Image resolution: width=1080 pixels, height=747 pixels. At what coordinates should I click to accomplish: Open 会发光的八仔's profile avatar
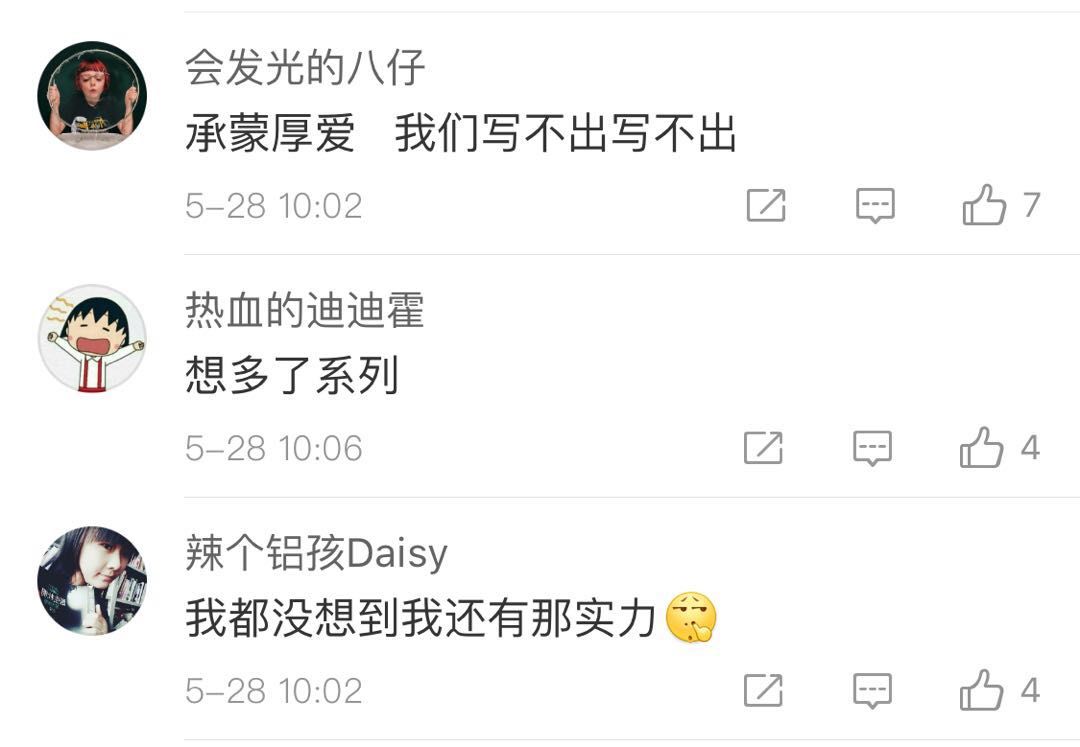92,96
